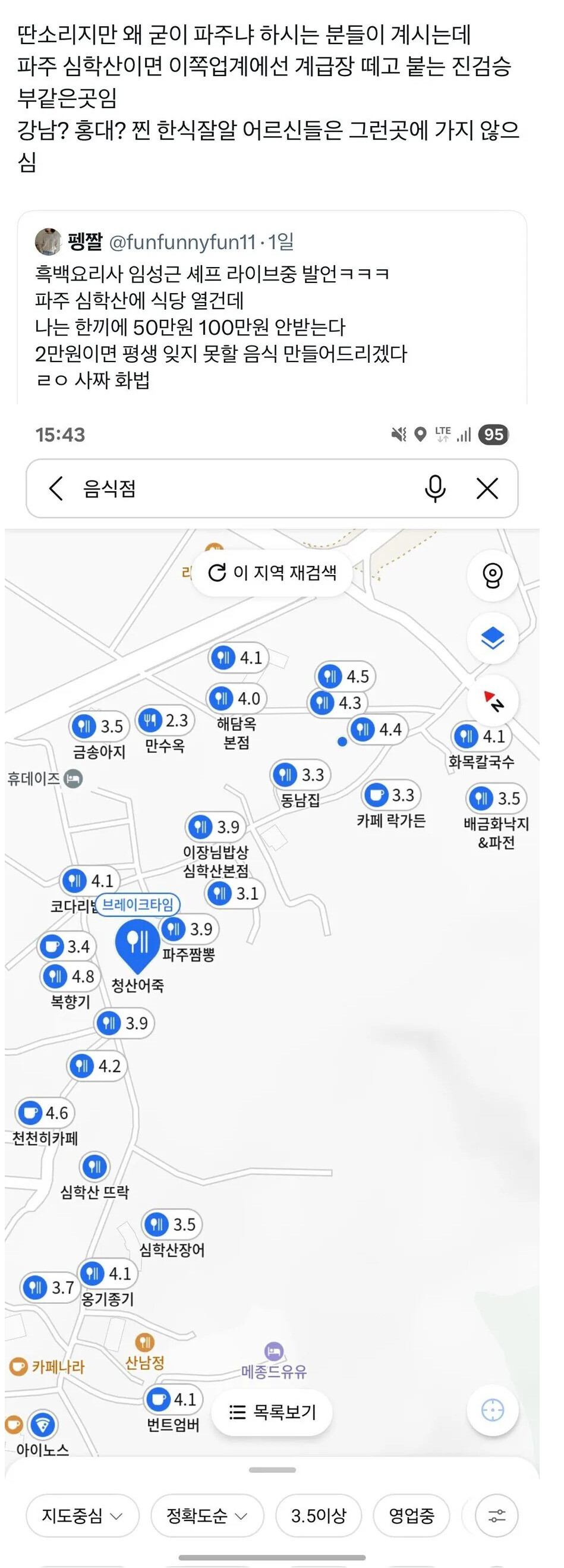Open the quoted post by 펭짤
Screen dimensions: 564x1568
tap(272, 308)
